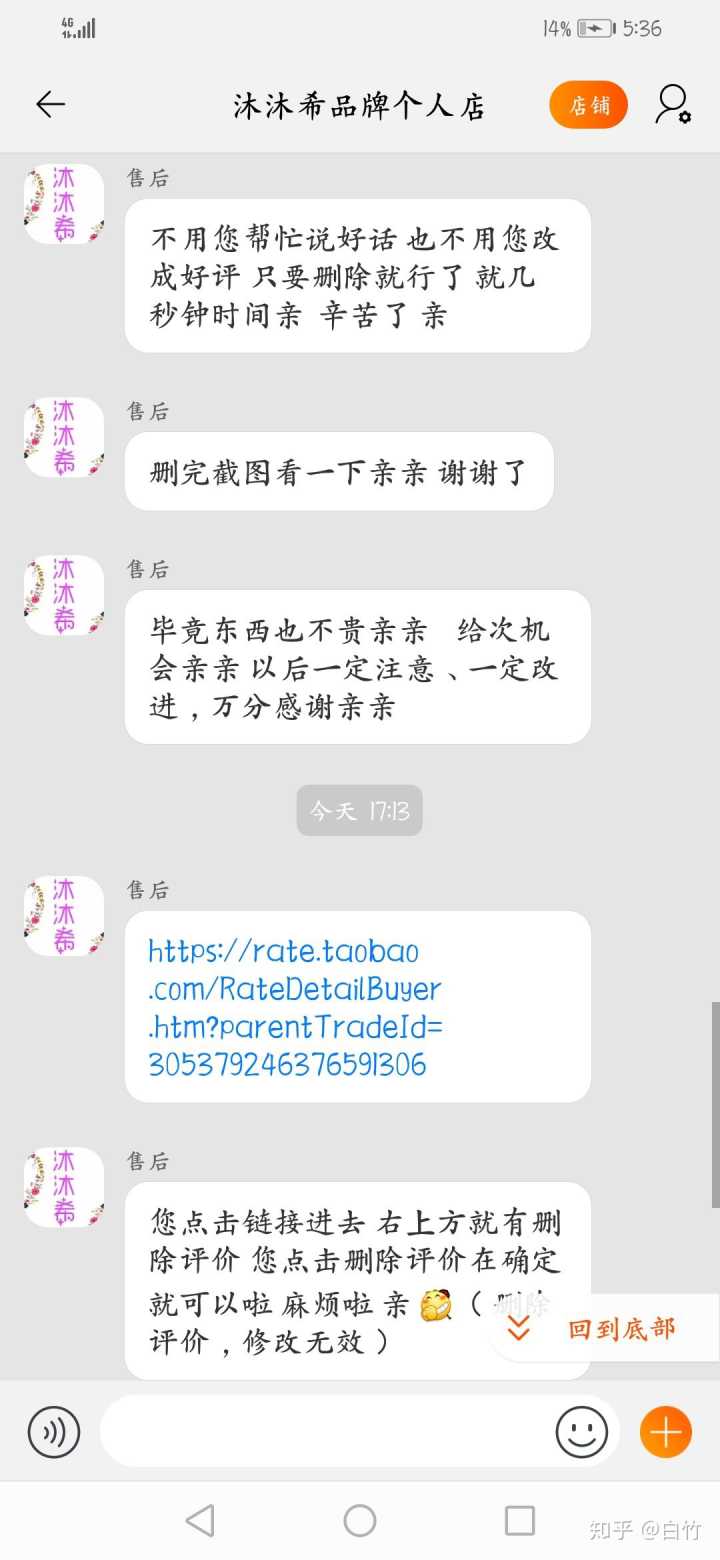Open the 店铺 shop page
The width and height of the screenshot is (720, 1560).
(x=588, y=105)
